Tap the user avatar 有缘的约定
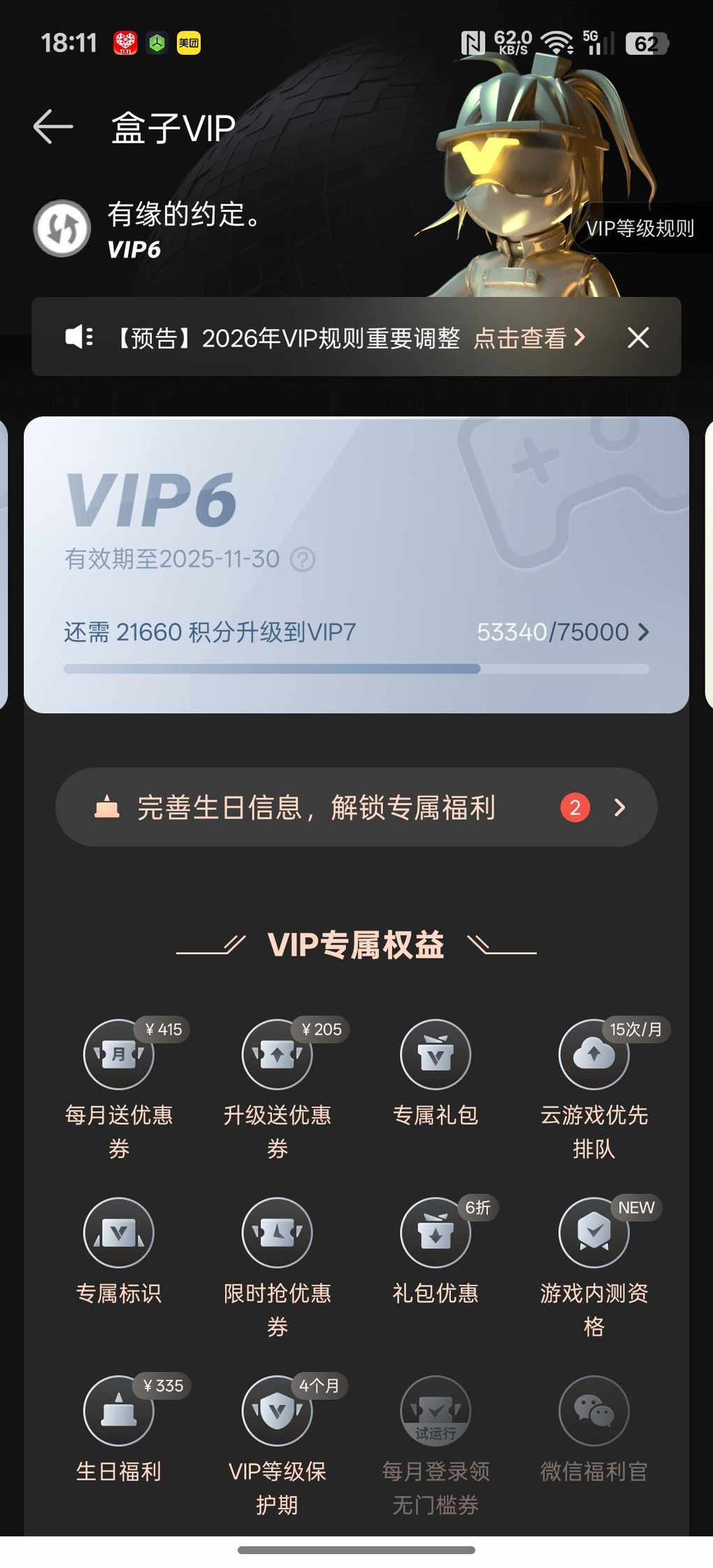The image size is (713, 1568). (62, 228)
